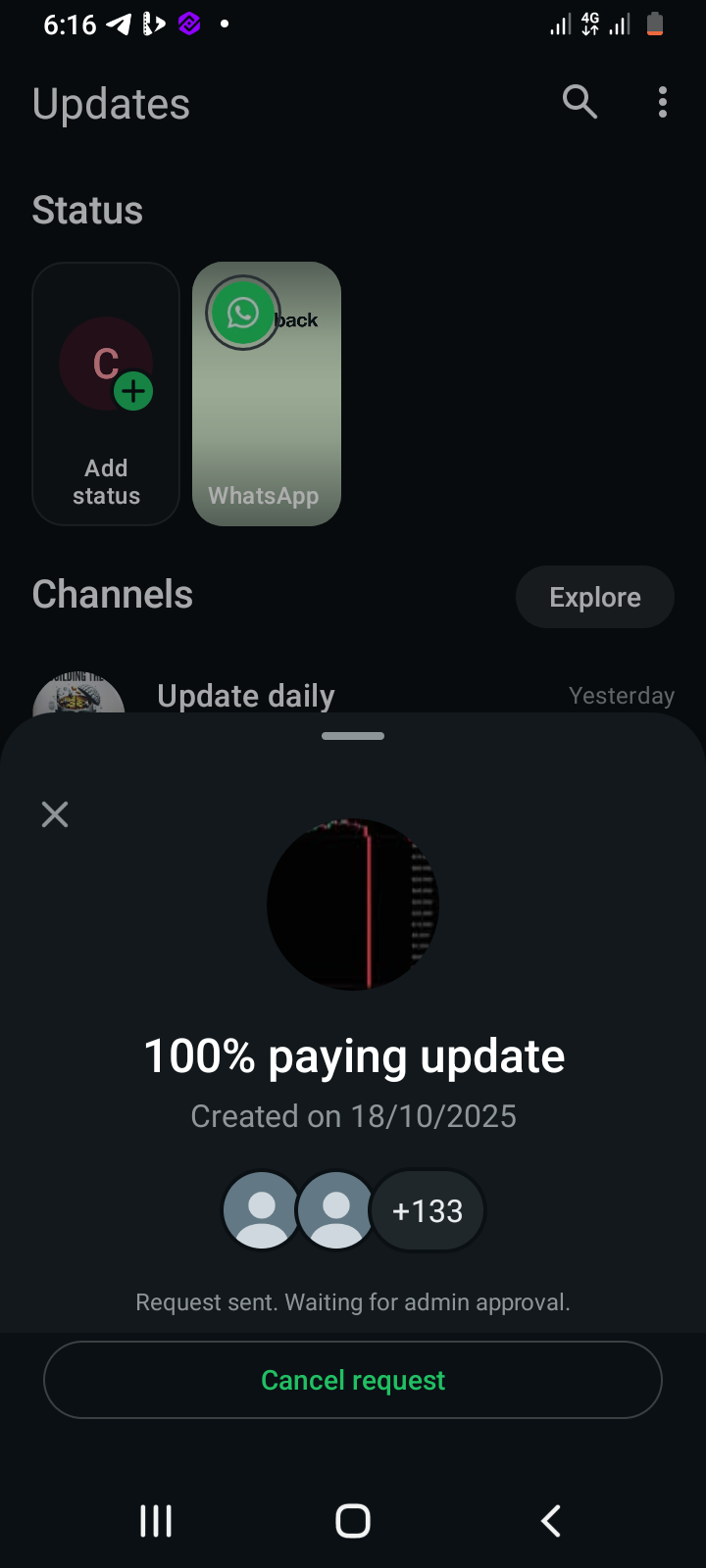Screen dimensions: 706x1568
Task: Explore more channels
Action: [594, 597]
